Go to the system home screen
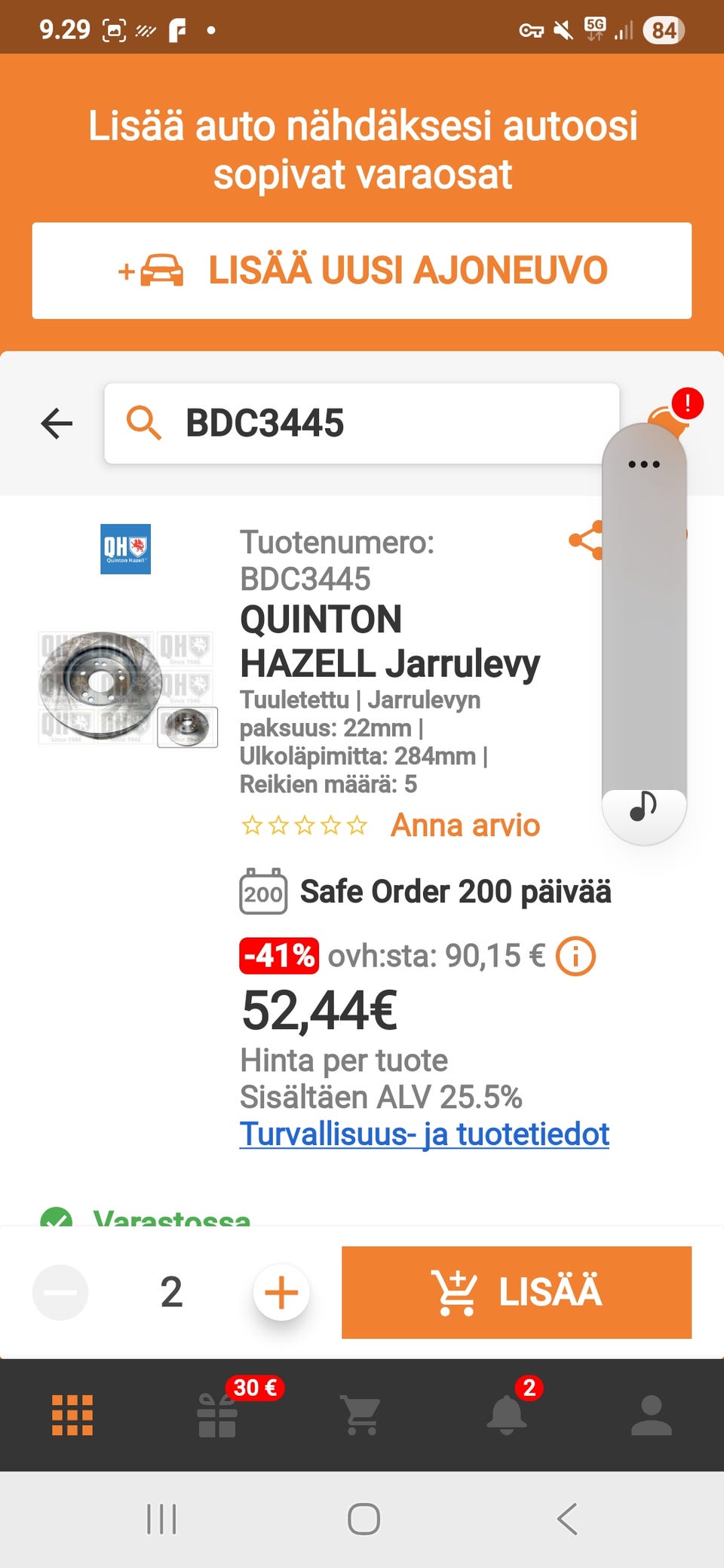724x1568 pixels. tap(364, 1519)
